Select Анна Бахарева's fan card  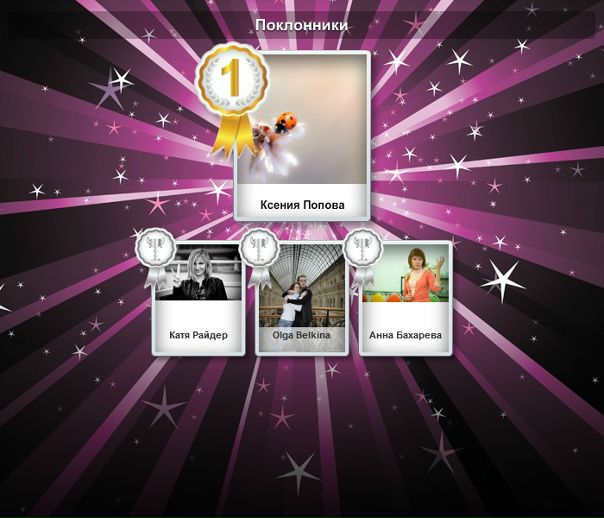coord(405,297)
